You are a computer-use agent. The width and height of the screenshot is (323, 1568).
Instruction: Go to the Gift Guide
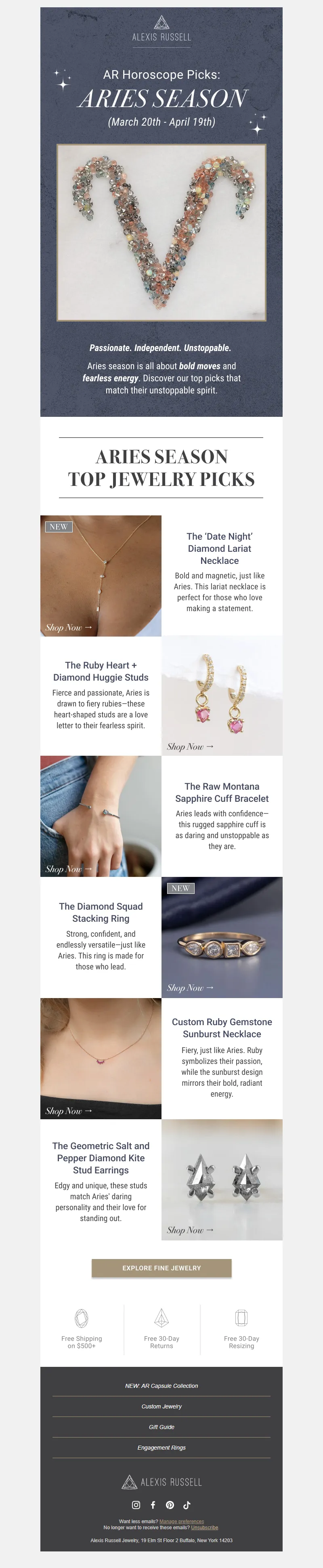coord(161,1427)
